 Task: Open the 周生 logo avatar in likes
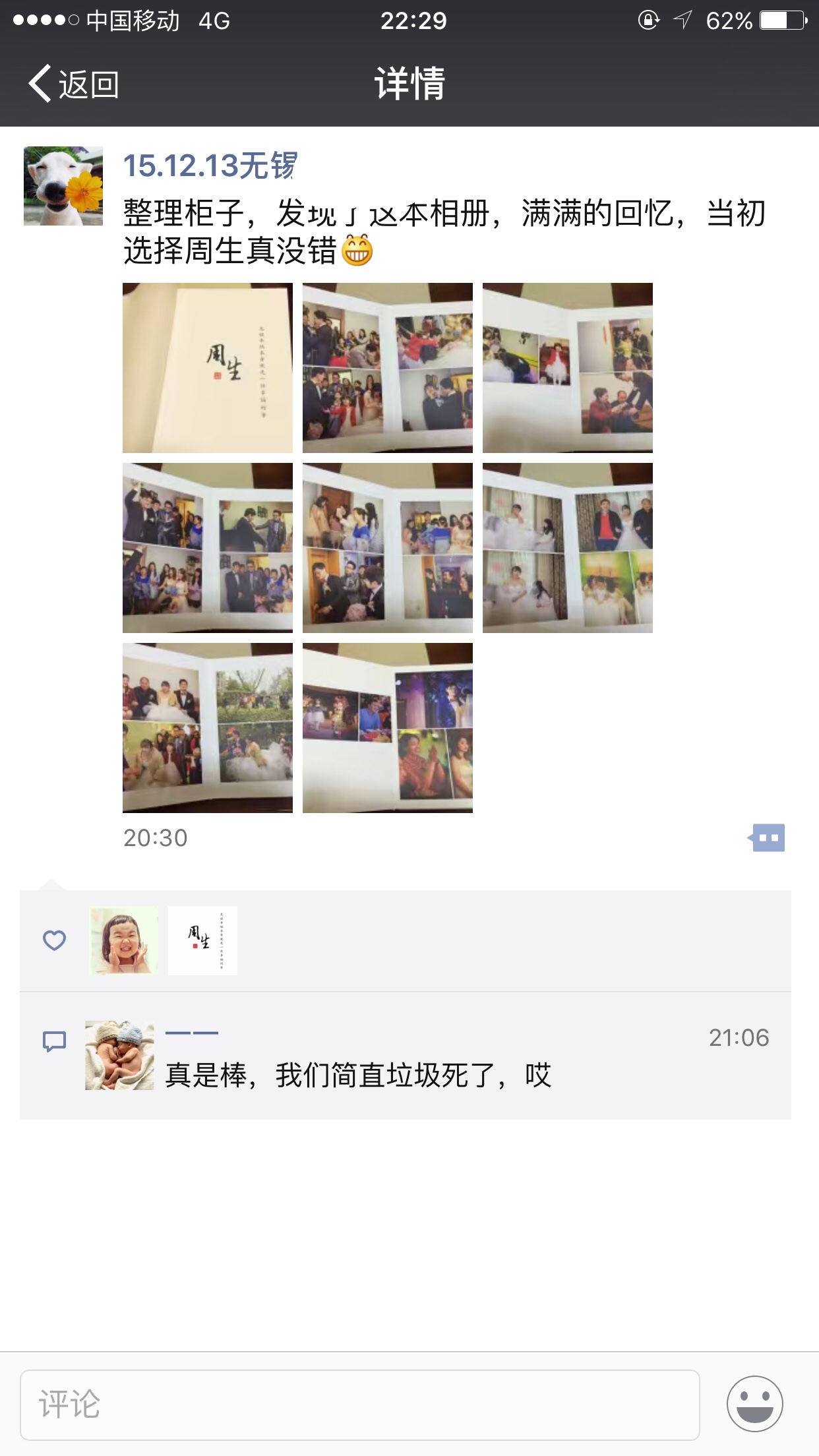(x=202, y=940)
